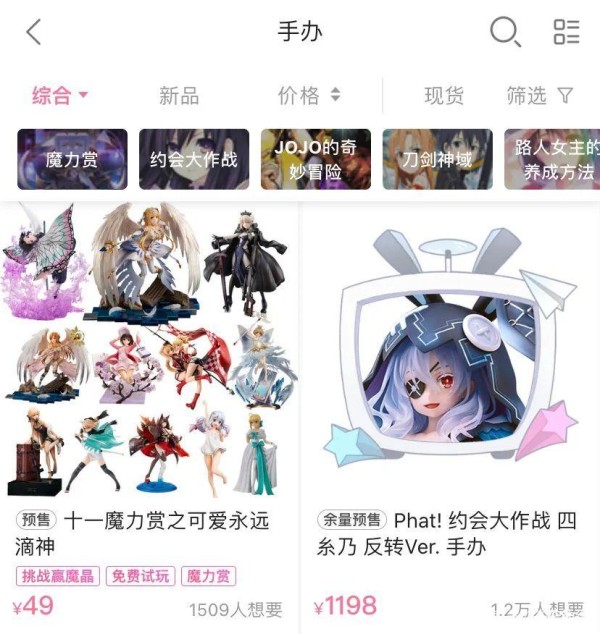Sort items by 价格
This screenshot has height=634, width=600.
309,96
